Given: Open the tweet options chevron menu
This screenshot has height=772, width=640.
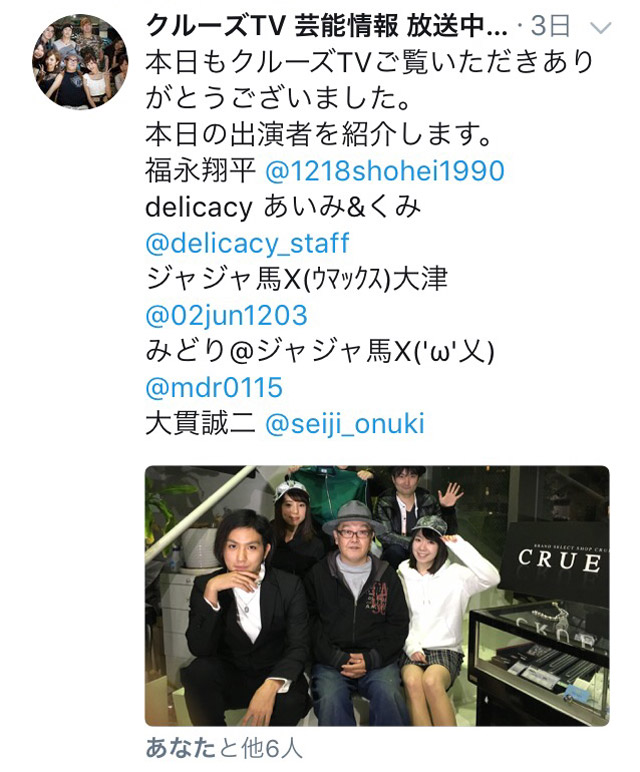Looking at the screenshot, I should tap(602, 25).
